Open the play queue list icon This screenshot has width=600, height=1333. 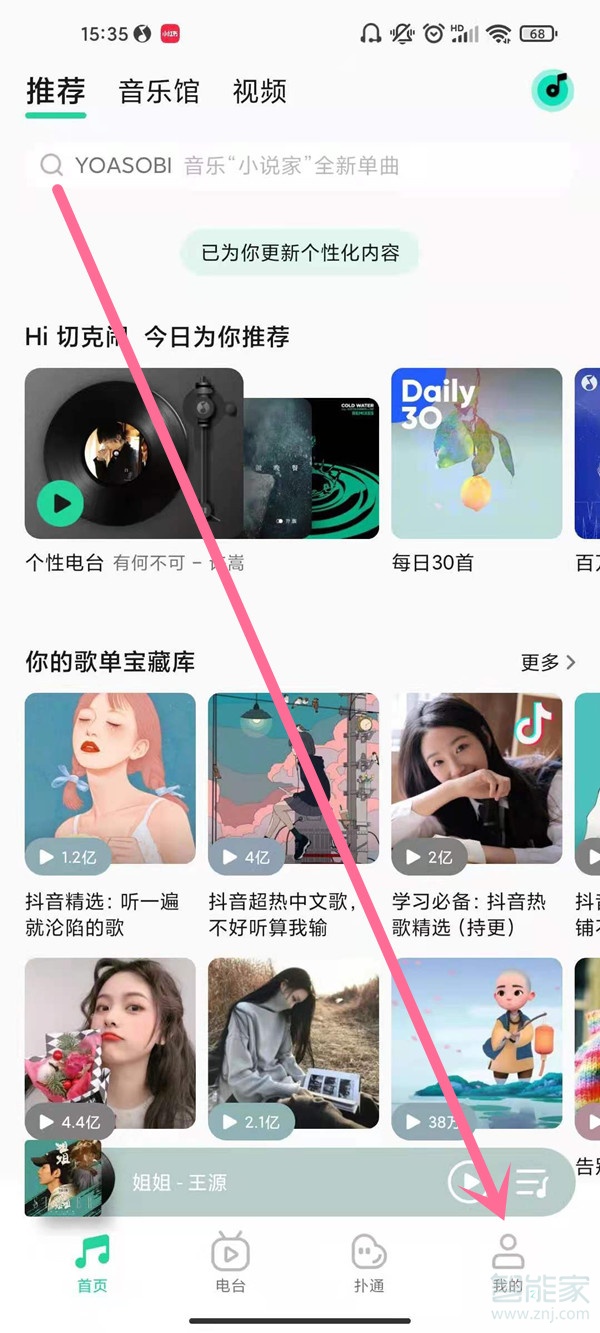(531, 1182)
